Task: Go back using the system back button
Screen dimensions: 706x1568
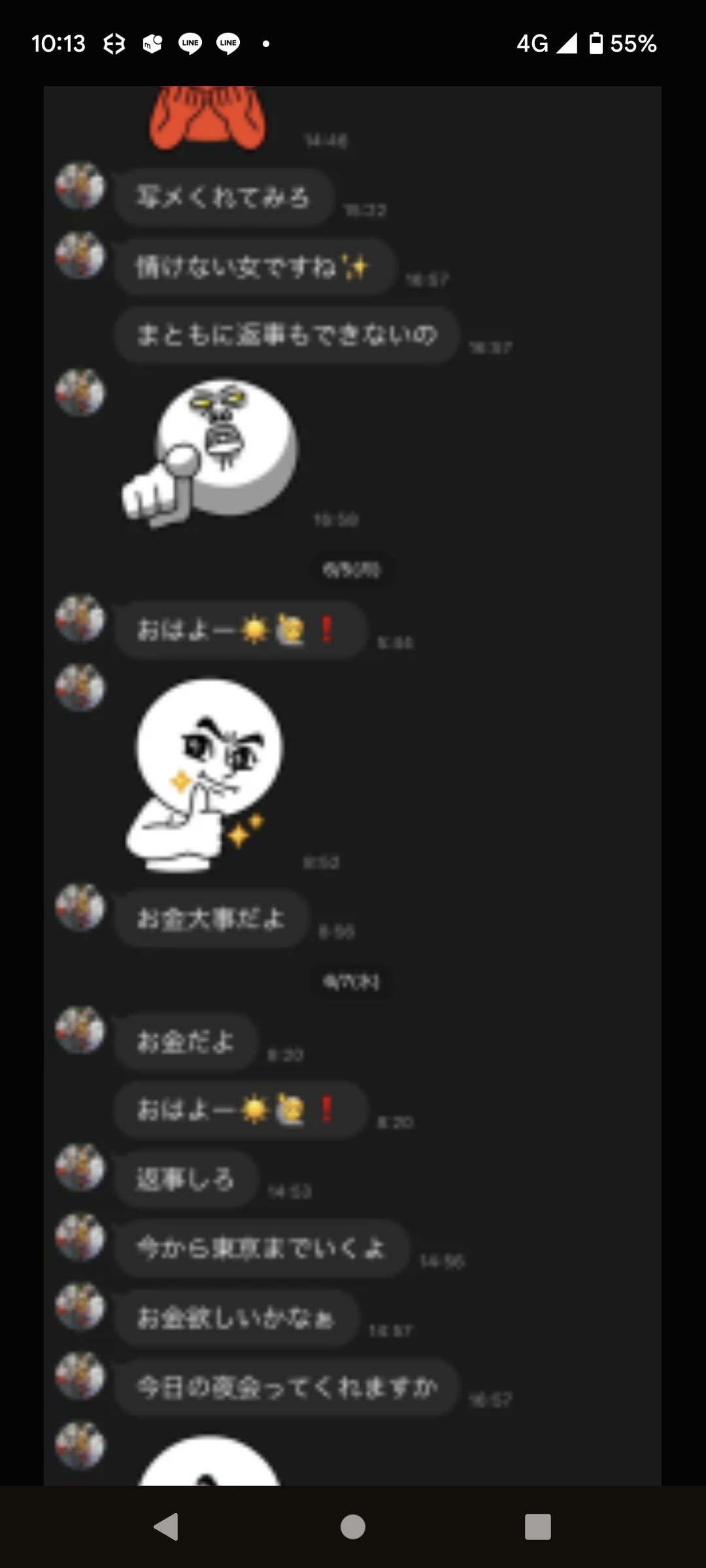Action: (x=167, y=1527)
